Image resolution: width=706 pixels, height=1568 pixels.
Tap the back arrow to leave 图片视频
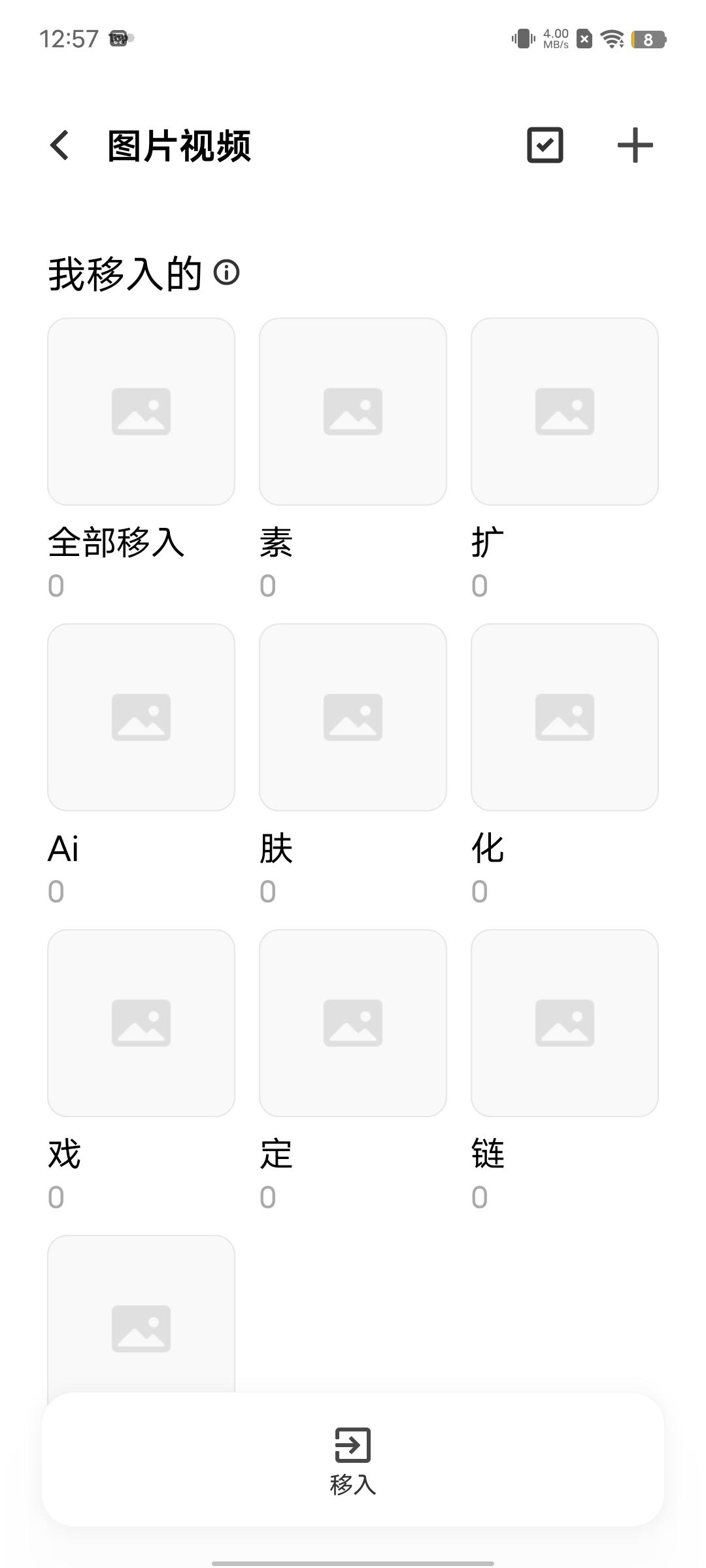coord(60,145)
